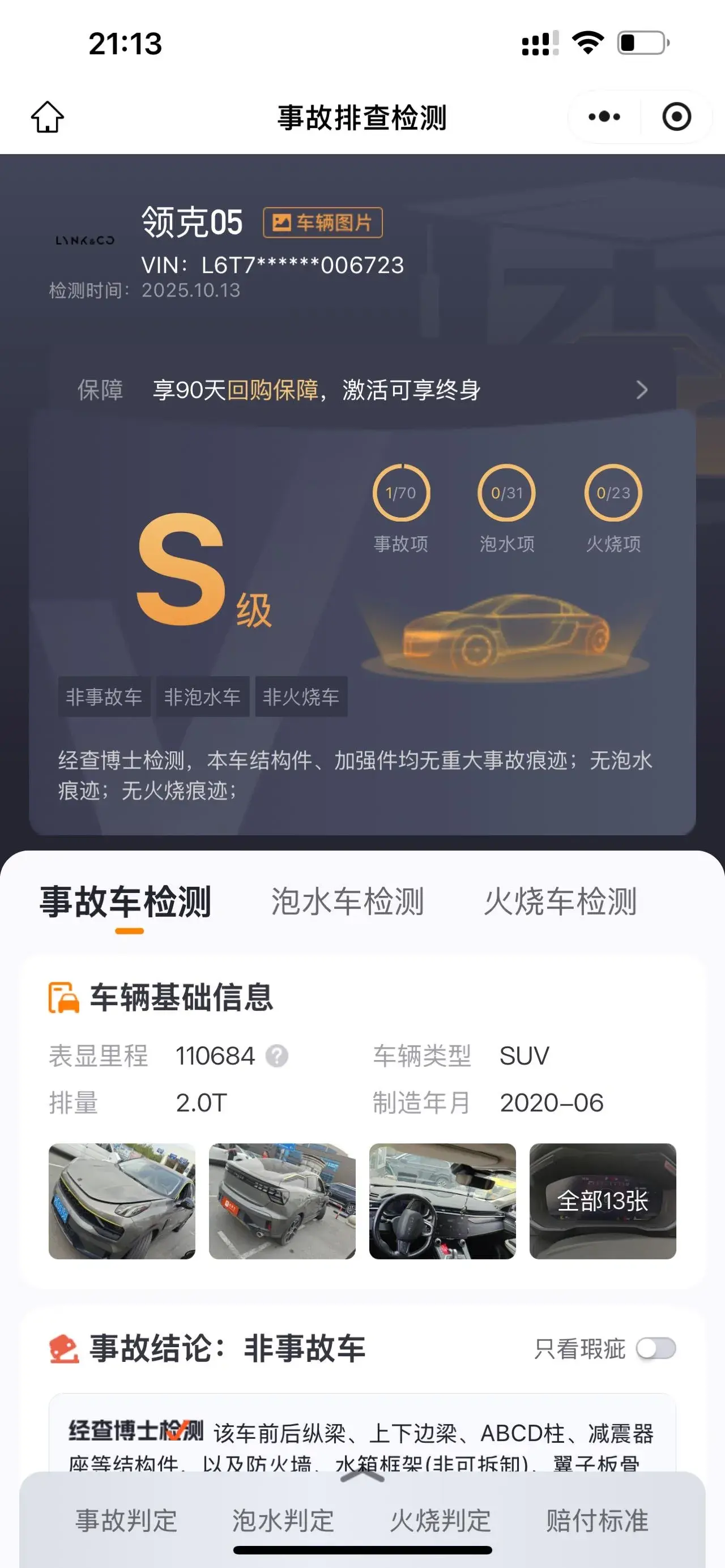This screenshot has width=725, height=1568.
Task: Open the three-dot mini-program menu
Action: point(602,117)
